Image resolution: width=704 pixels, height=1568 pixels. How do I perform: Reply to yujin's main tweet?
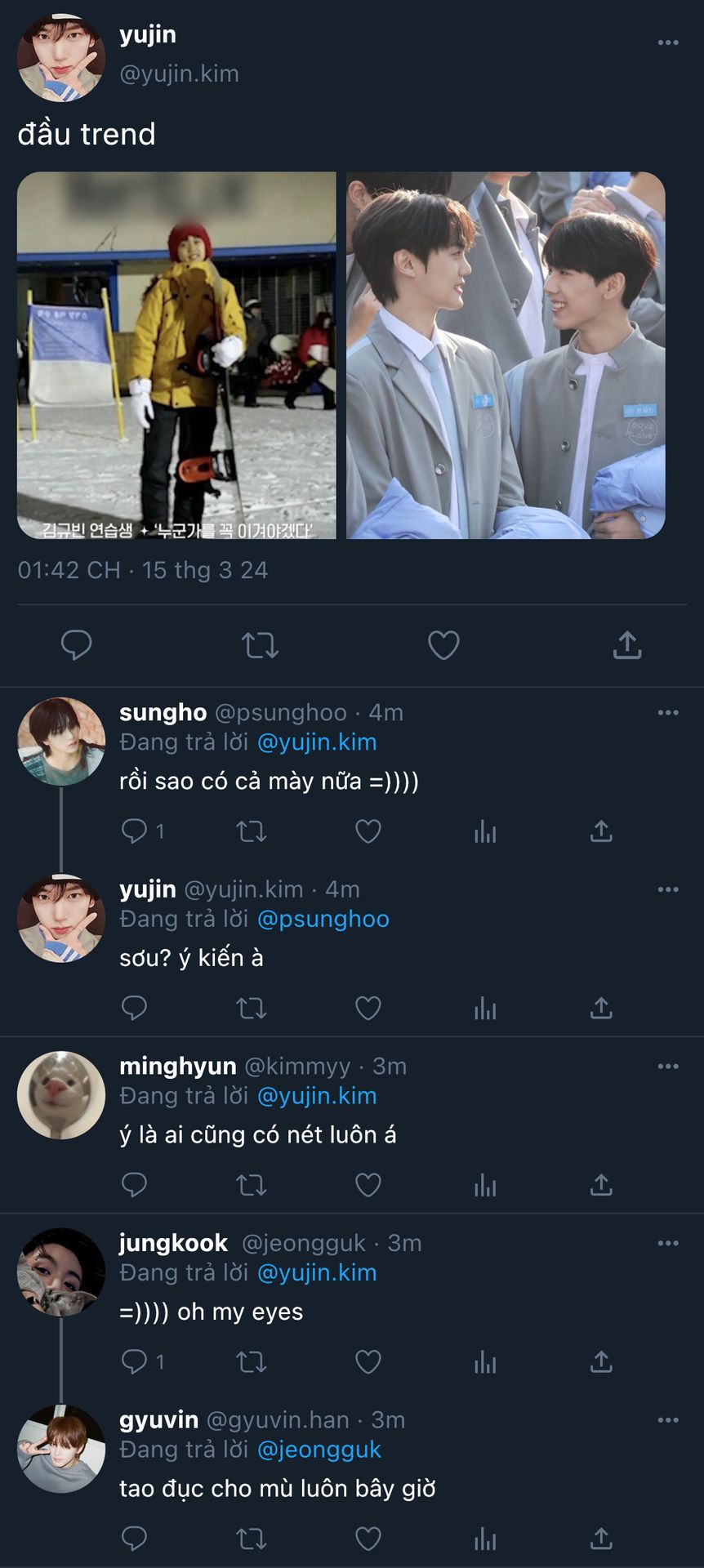coord(76,645)
